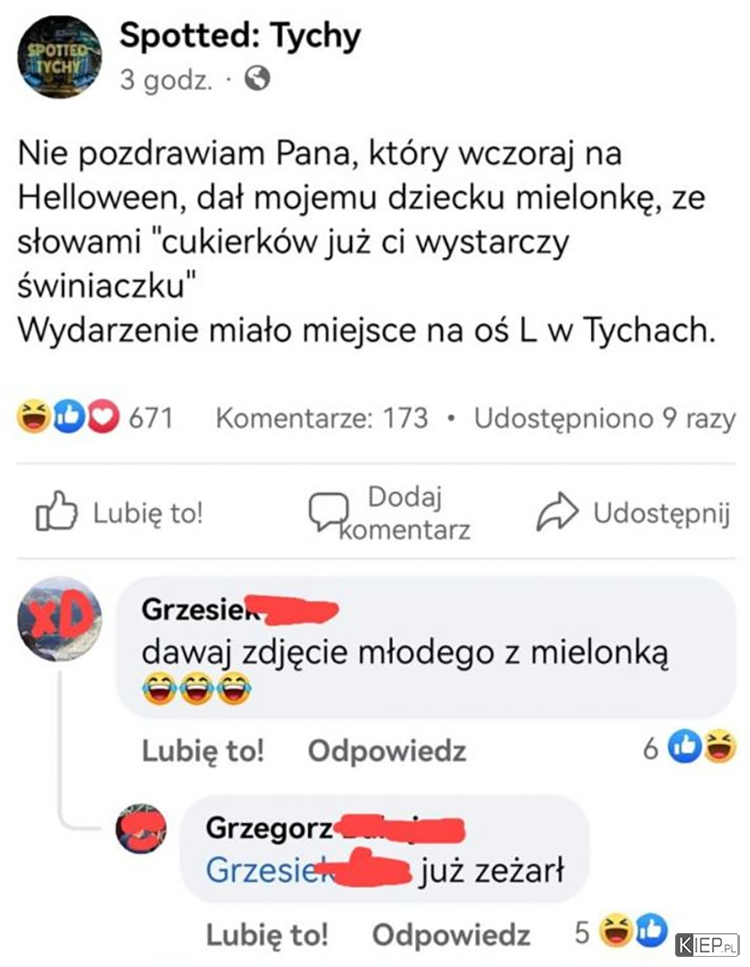Open Grzesiek's profile picture

[58, 618]
